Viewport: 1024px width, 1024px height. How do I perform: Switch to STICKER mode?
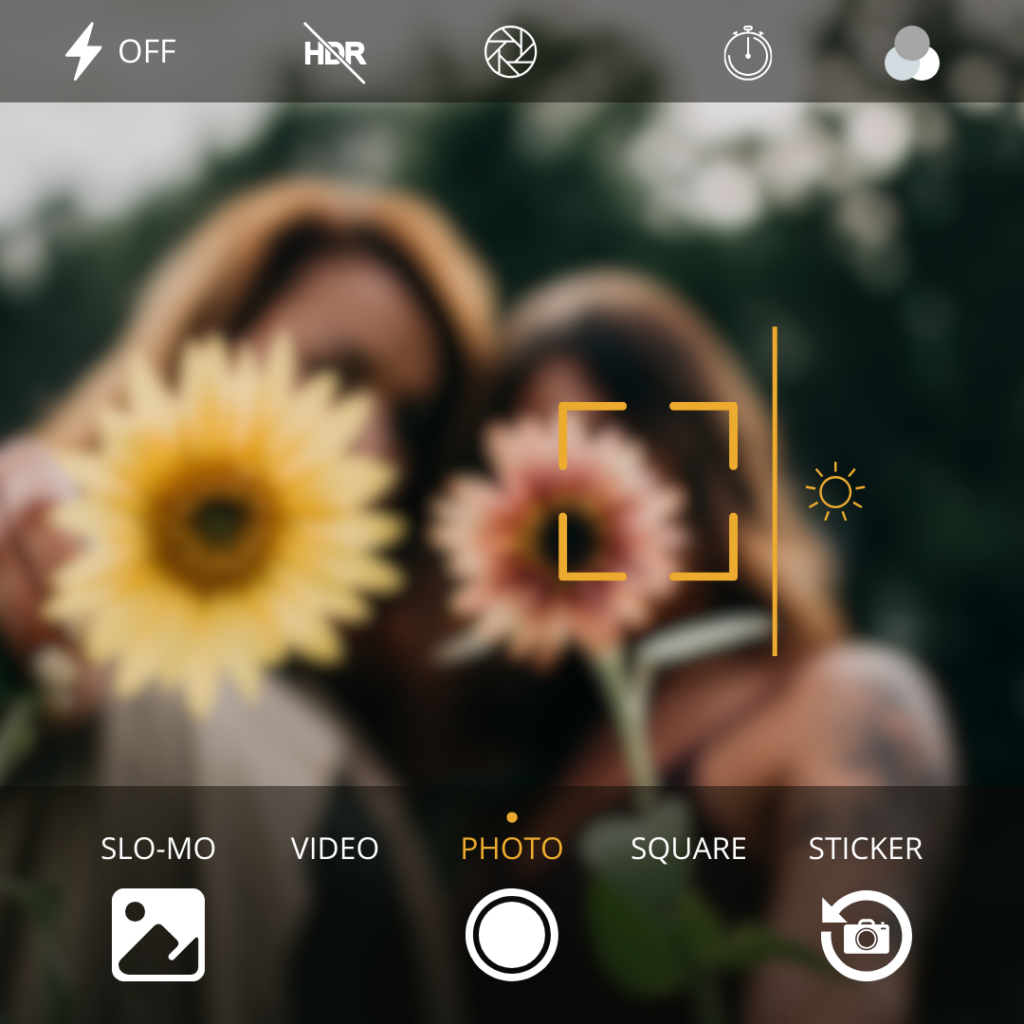865,849
